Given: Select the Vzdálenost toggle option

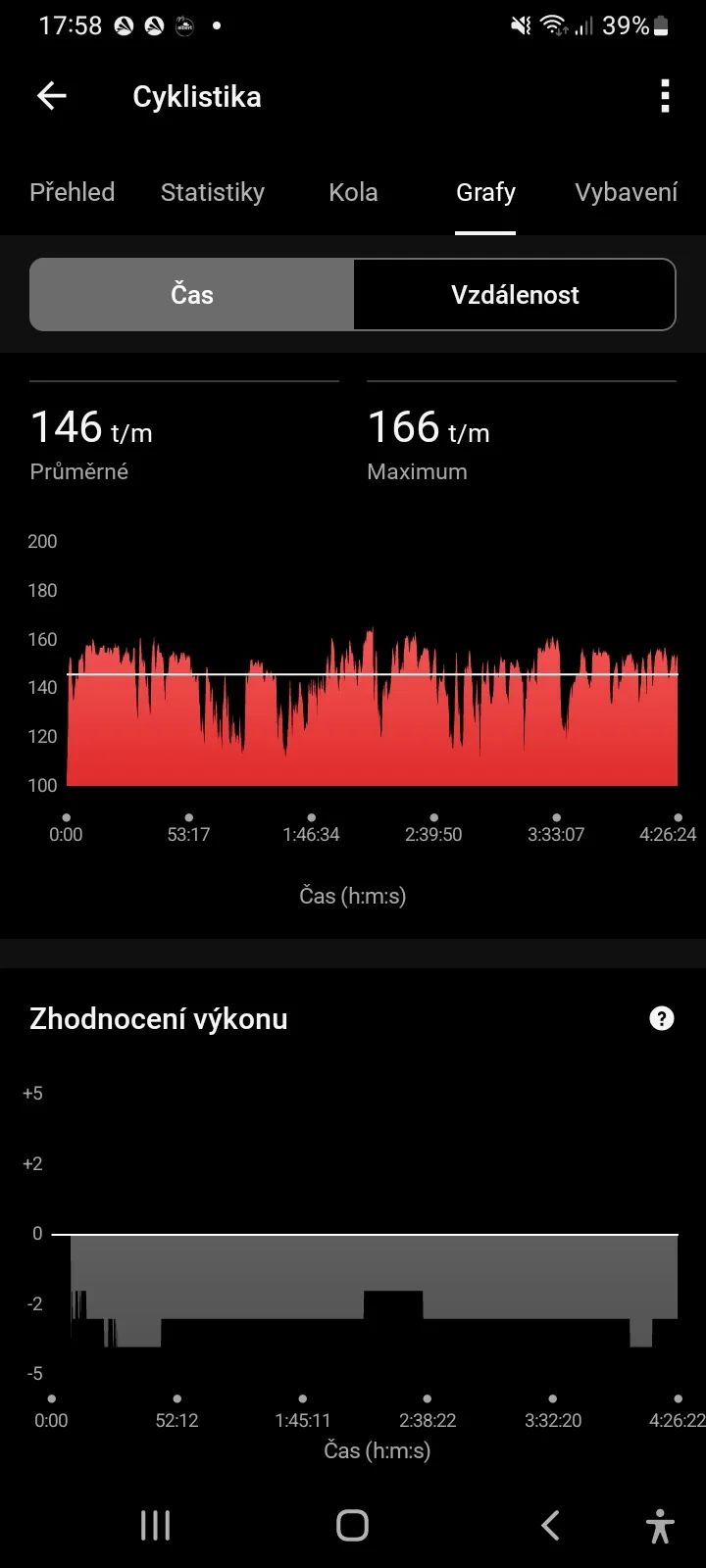Looking at the screenshot, I should point(515,294).
